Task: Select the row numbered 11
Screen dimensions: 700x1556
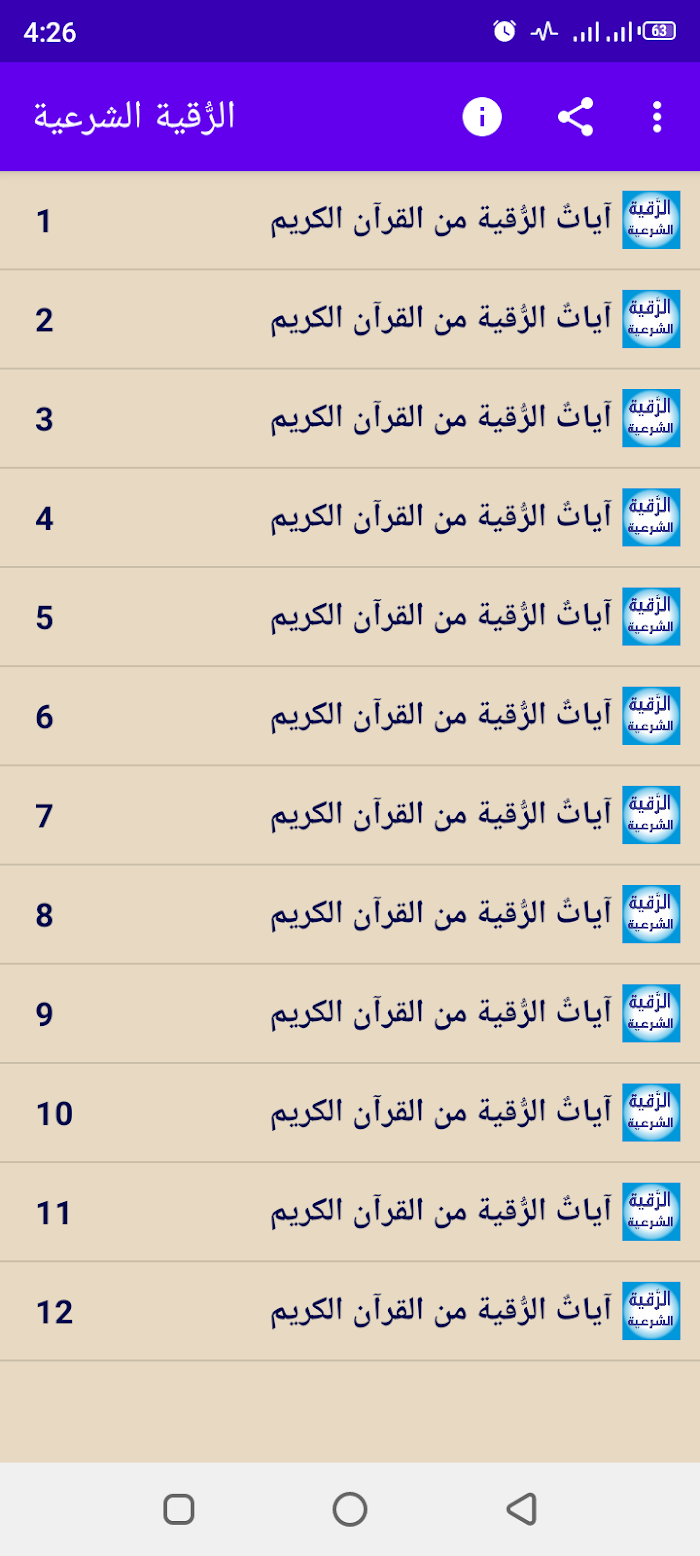Action: 350,1212
